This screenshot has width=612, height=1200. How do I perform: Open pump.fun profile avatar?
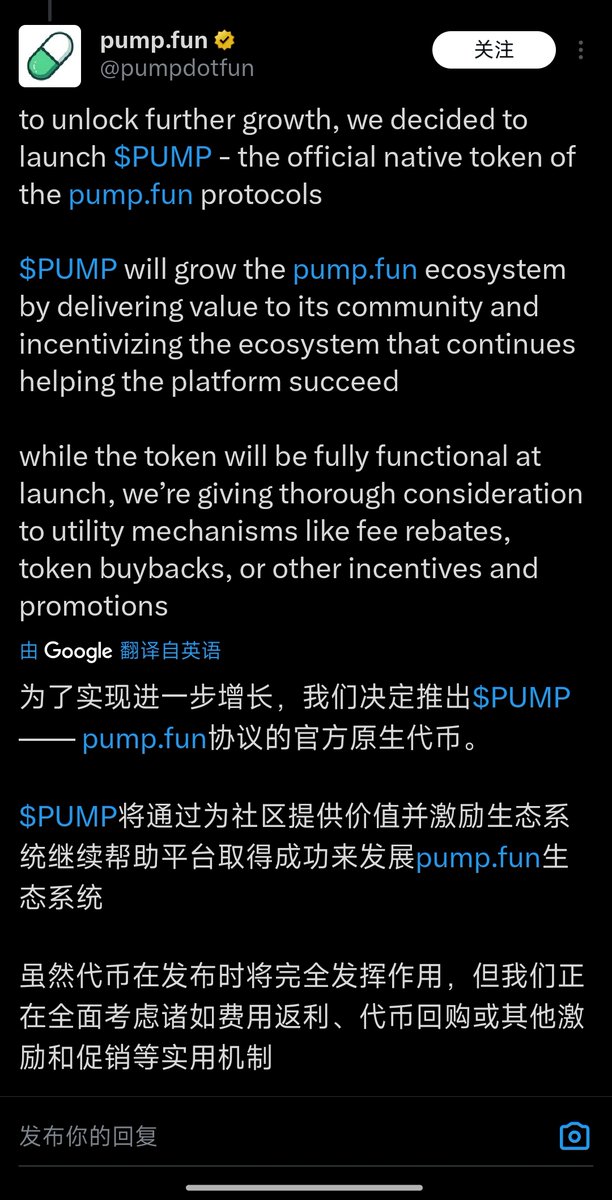[50, 56]
